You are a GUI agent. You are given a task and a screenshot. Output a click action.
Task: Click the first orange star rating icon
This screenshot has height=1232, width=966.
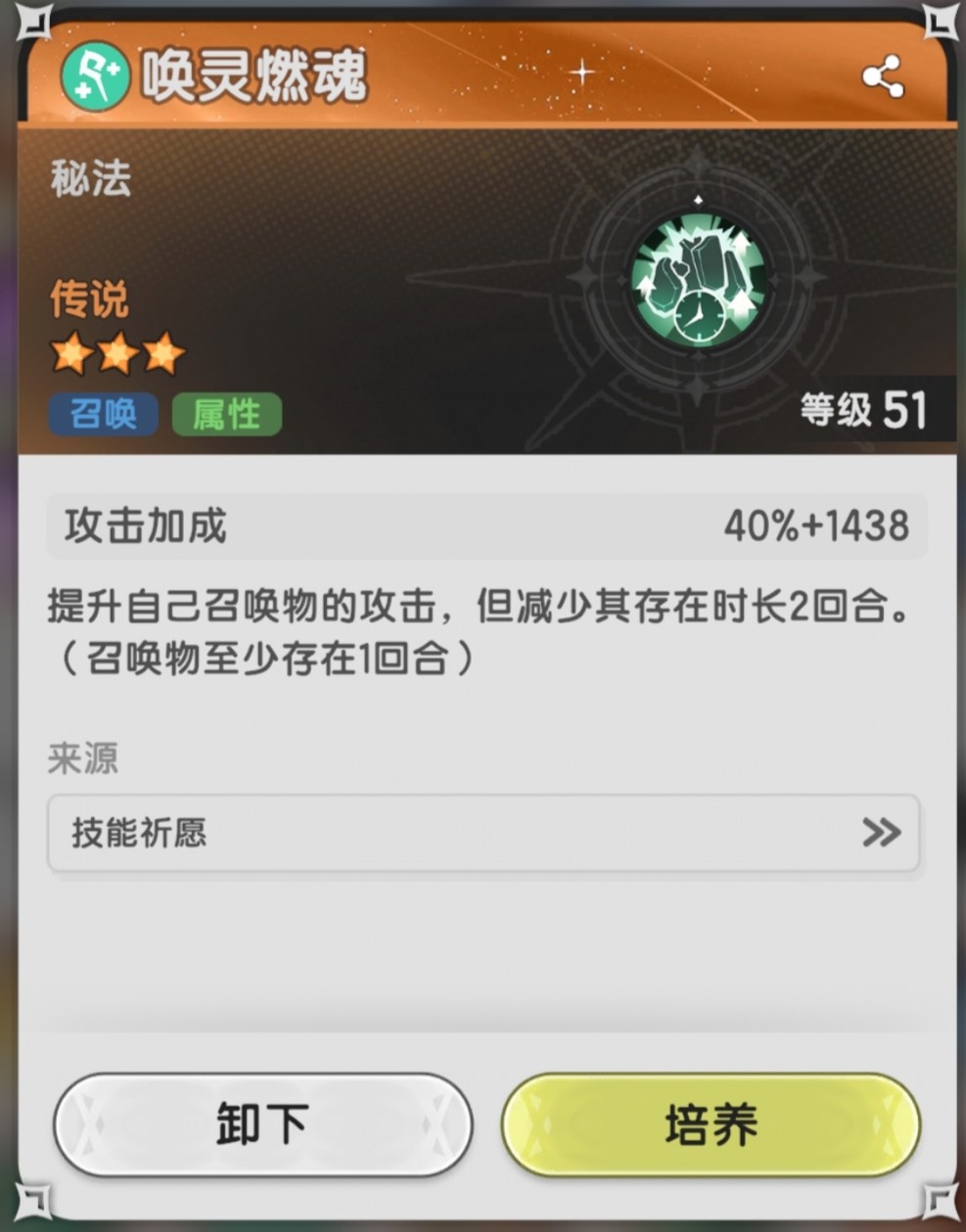[71, 354]
